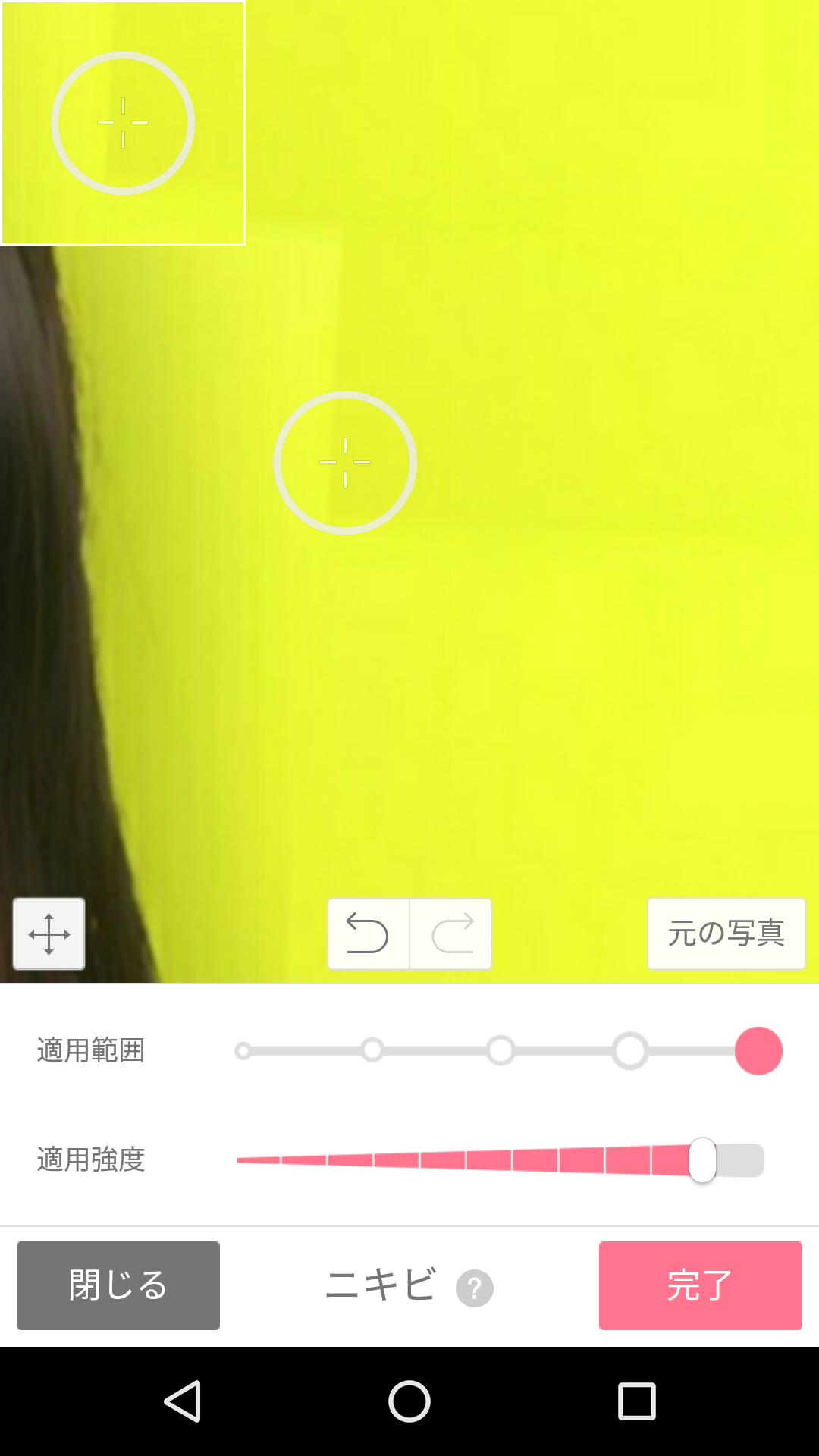The height and width of the screenshot is (1456, 819).
Task: Choose the middle 適用範囲 size step
Action: [x=500, y=1050]
